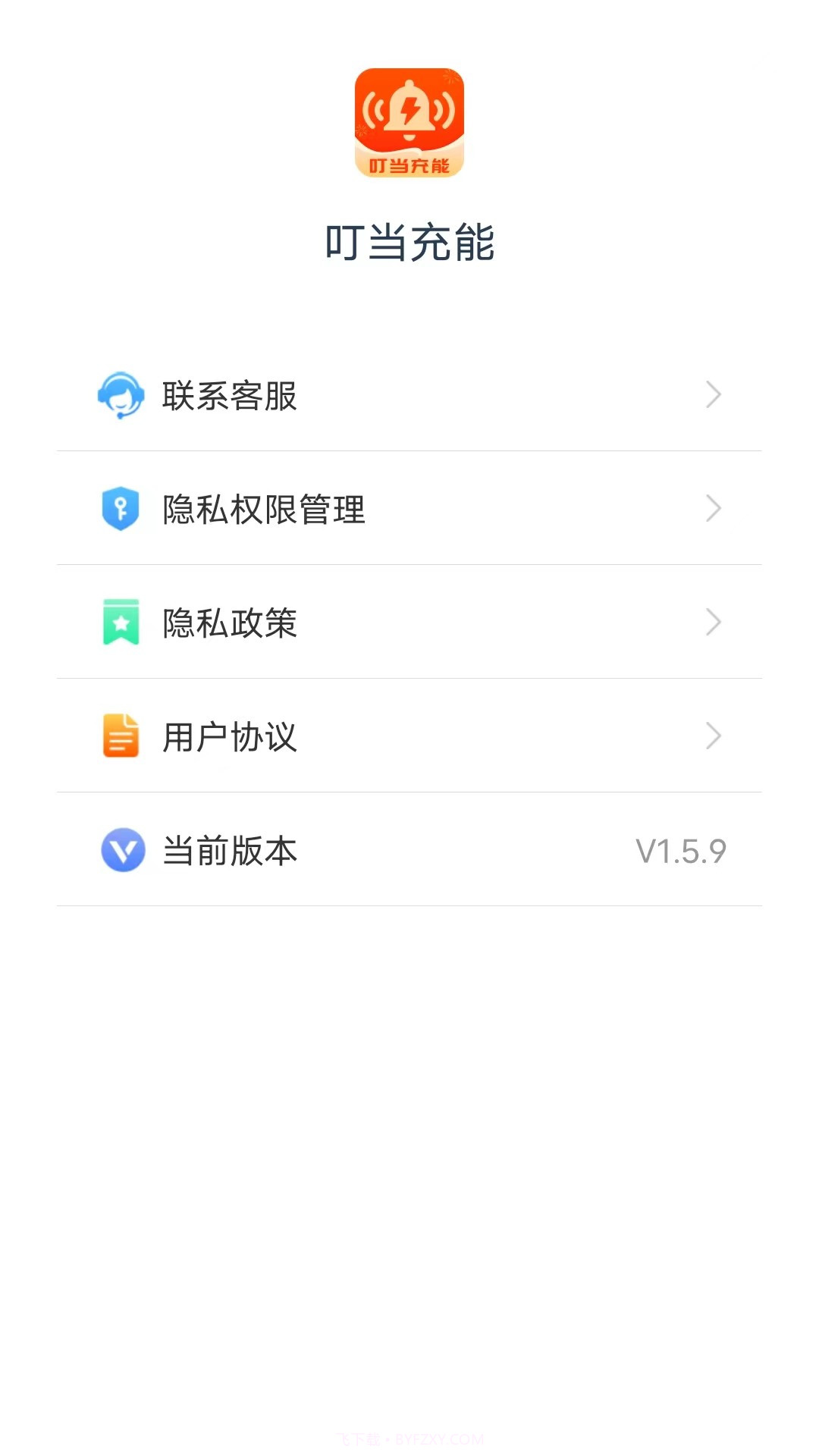
Task: Expand the 隐私政策 chevron arrow
Action: click(x=714, y=623)
